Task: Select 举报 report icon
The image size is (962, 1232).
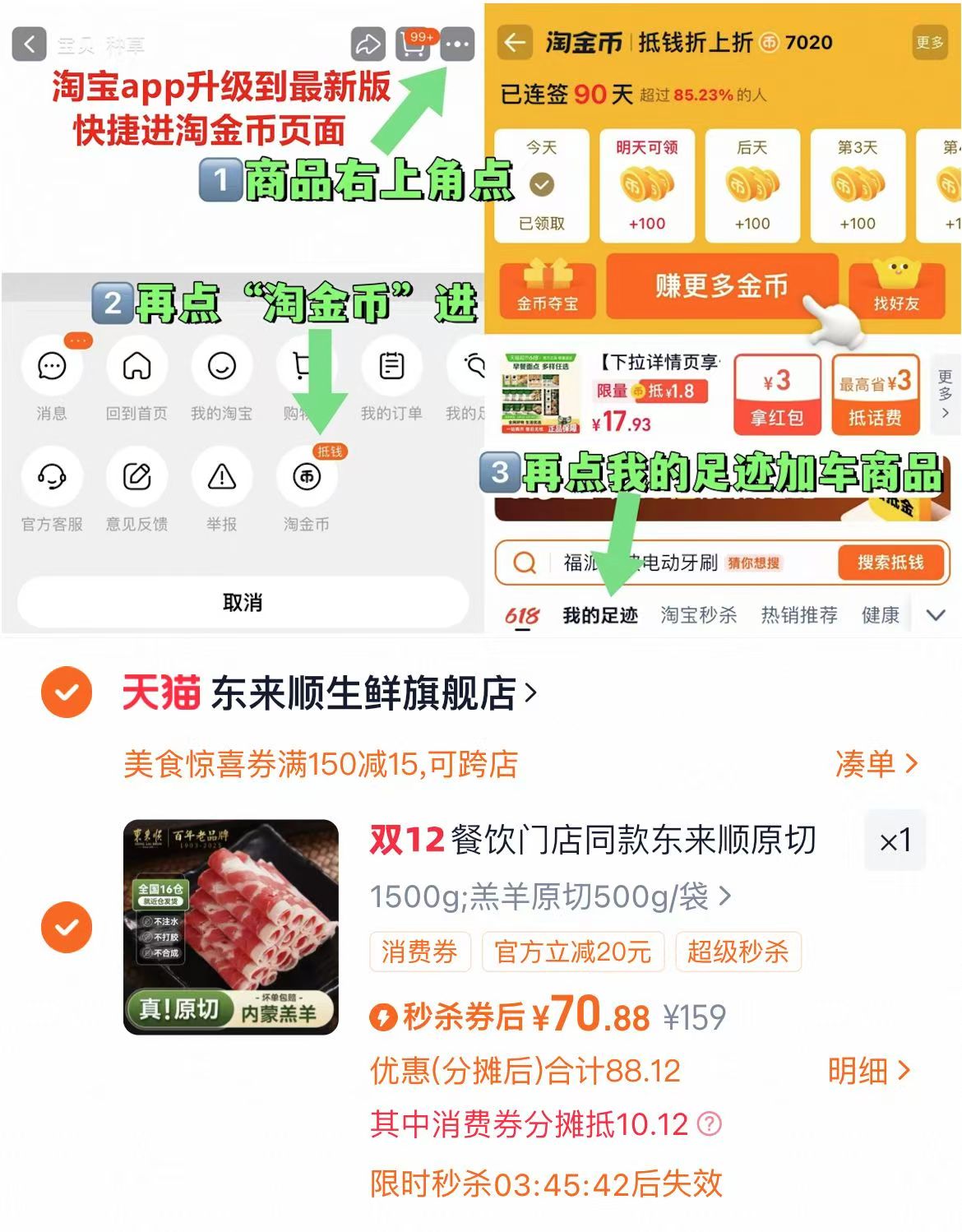Action: (221, 477)
